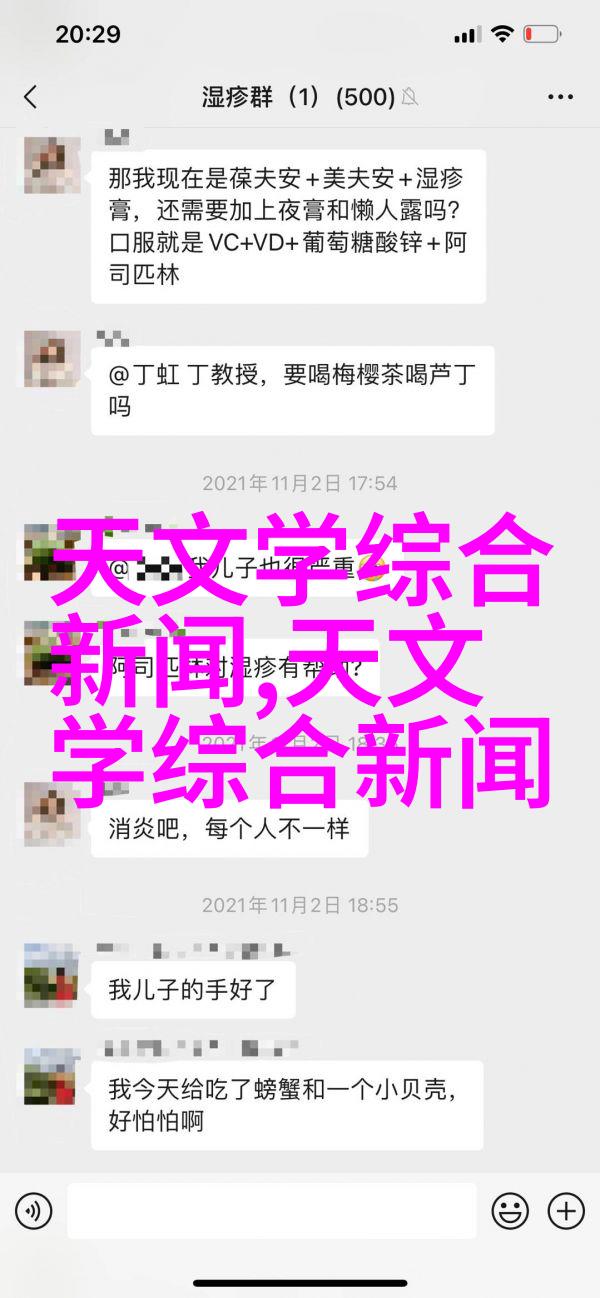Open the emoji sticker panel
Image resolution: width=600 pixels, height=1298 pixels.
(512, 1211)
